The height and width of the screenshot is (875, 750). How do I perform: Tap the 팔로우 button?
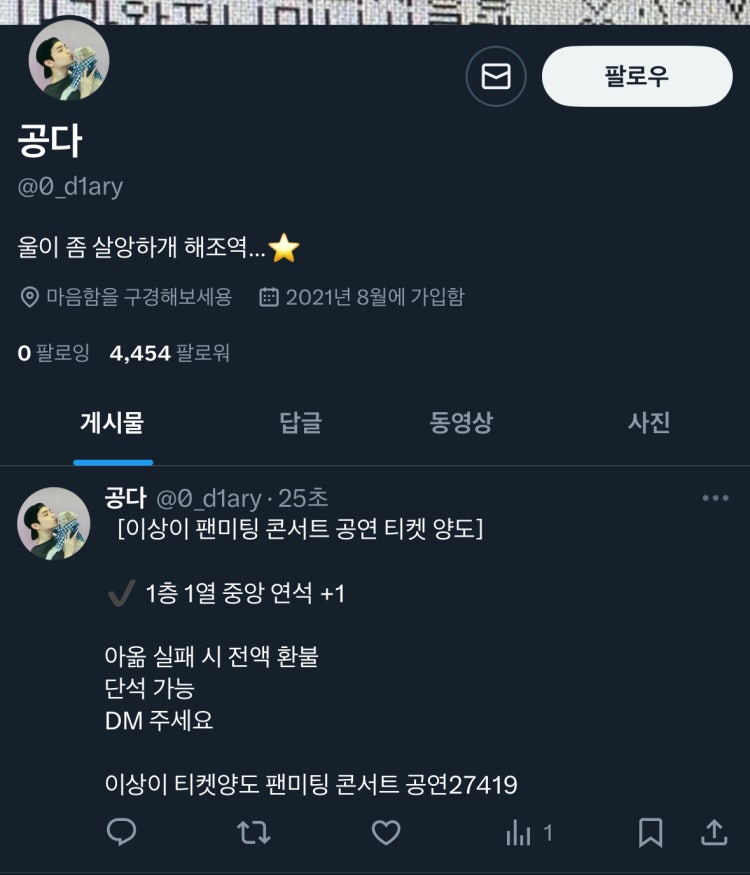(637, 76)
